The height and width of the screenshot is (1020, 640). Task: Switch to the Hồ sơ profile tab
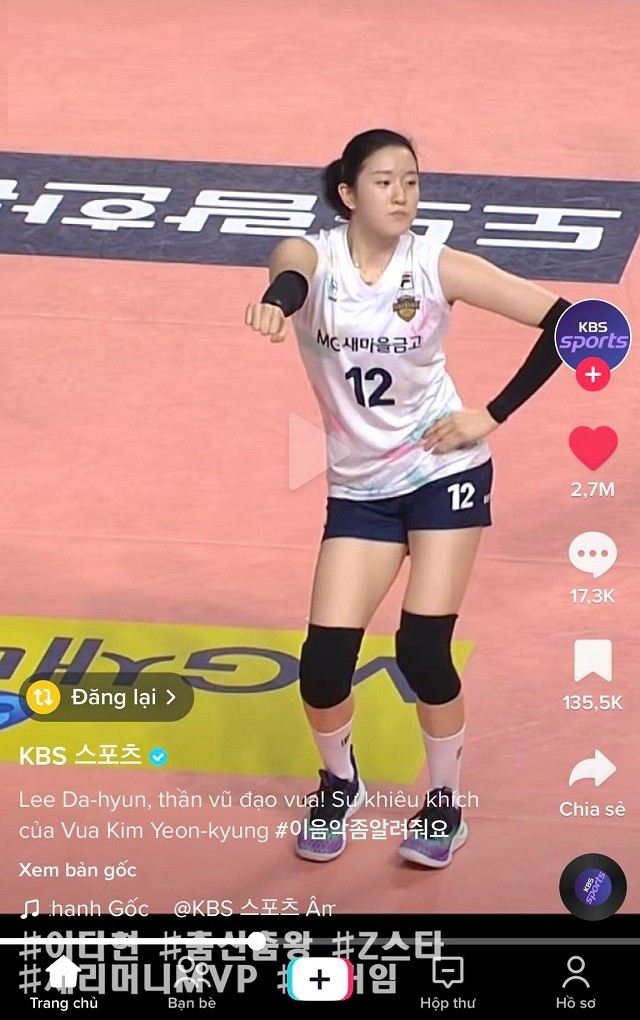pyautogui.click(x=576, y=982)
